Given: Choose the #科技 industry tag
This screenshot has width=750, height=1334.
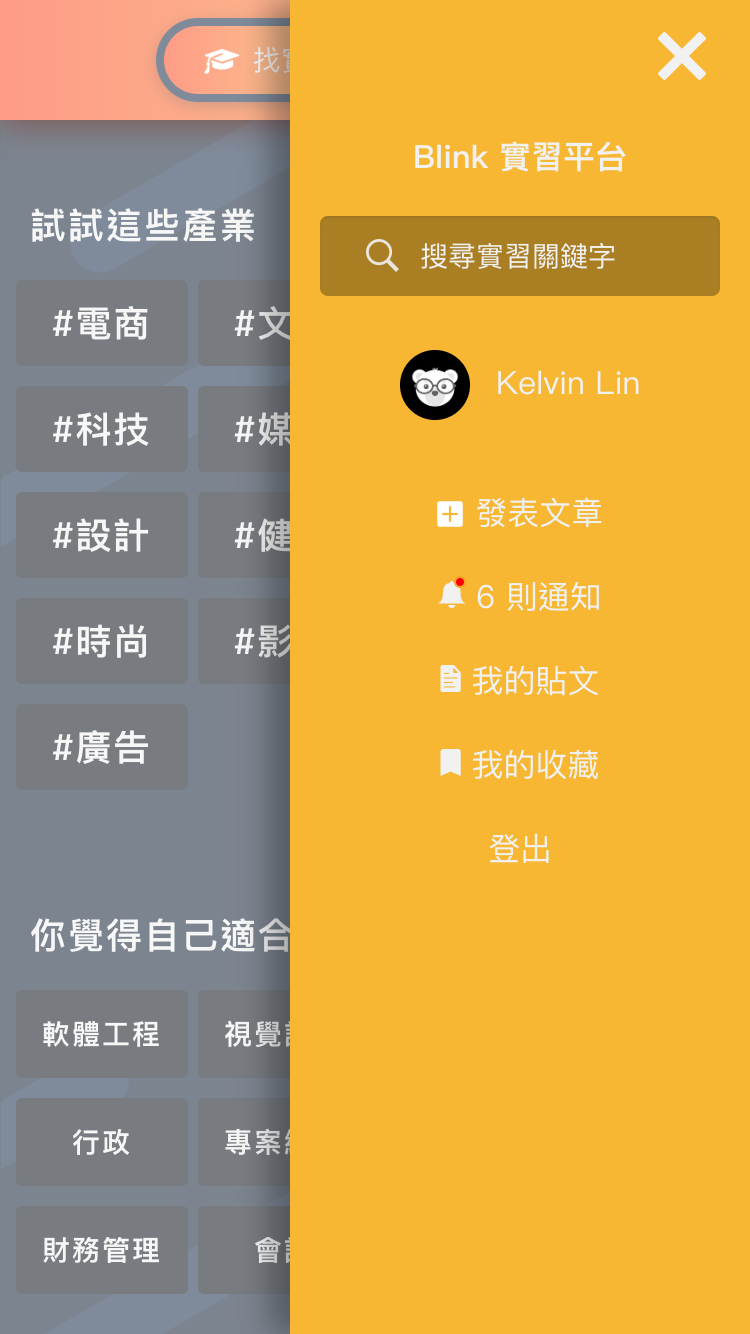Looking at the screenshot, I should point(102,429).
